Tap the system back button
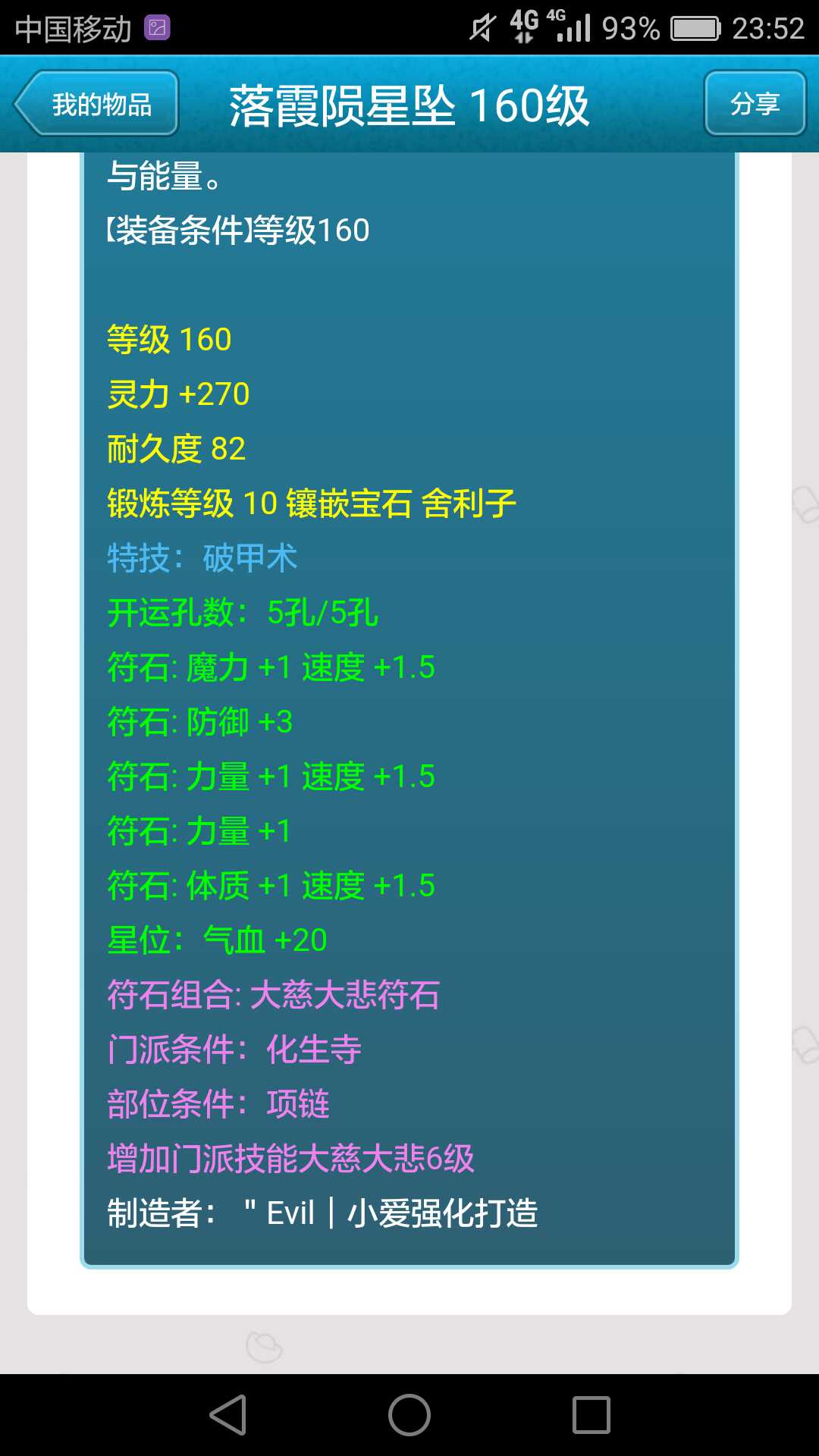819x1456 pixels. point(227,1415)
